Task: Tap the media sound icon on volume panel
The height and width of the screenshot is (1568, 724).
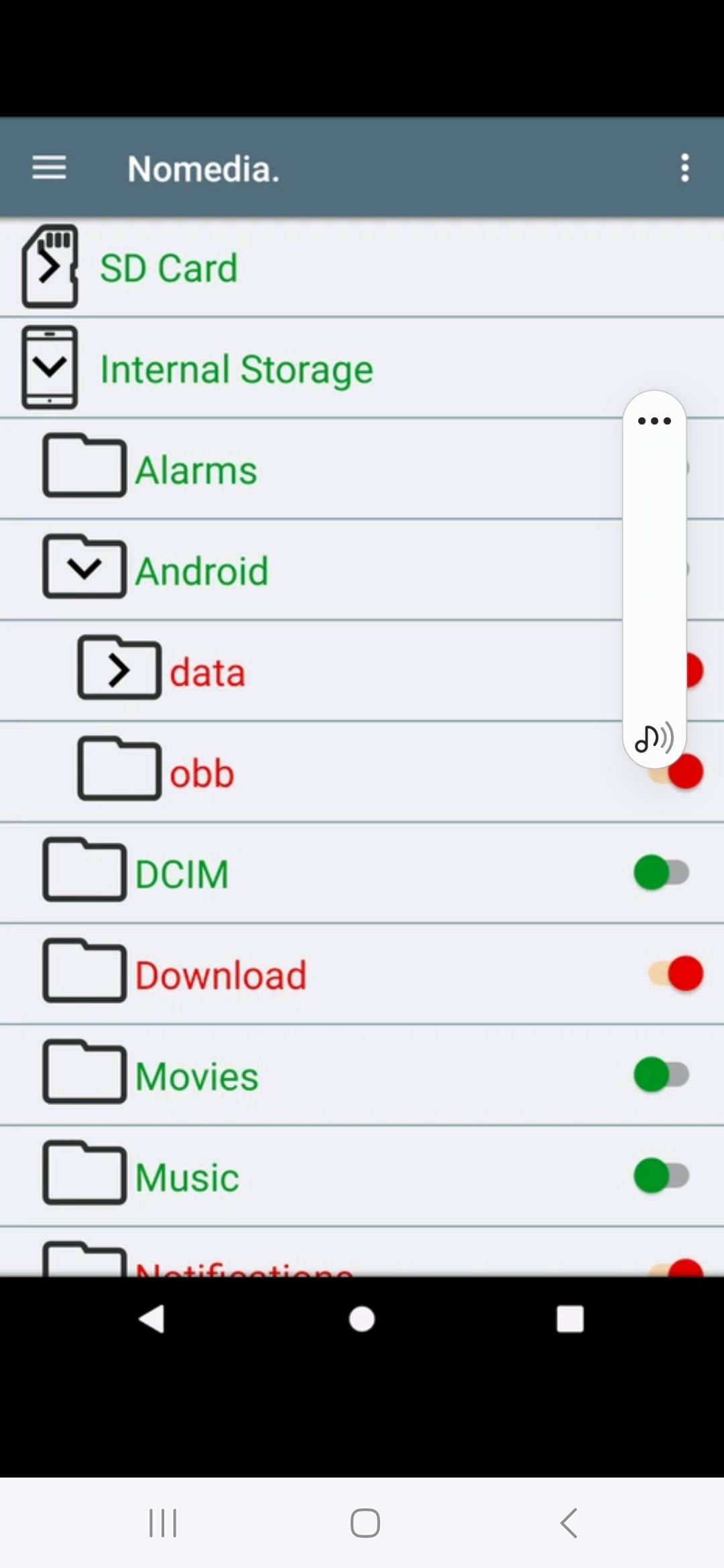Action: pos(654,738)
